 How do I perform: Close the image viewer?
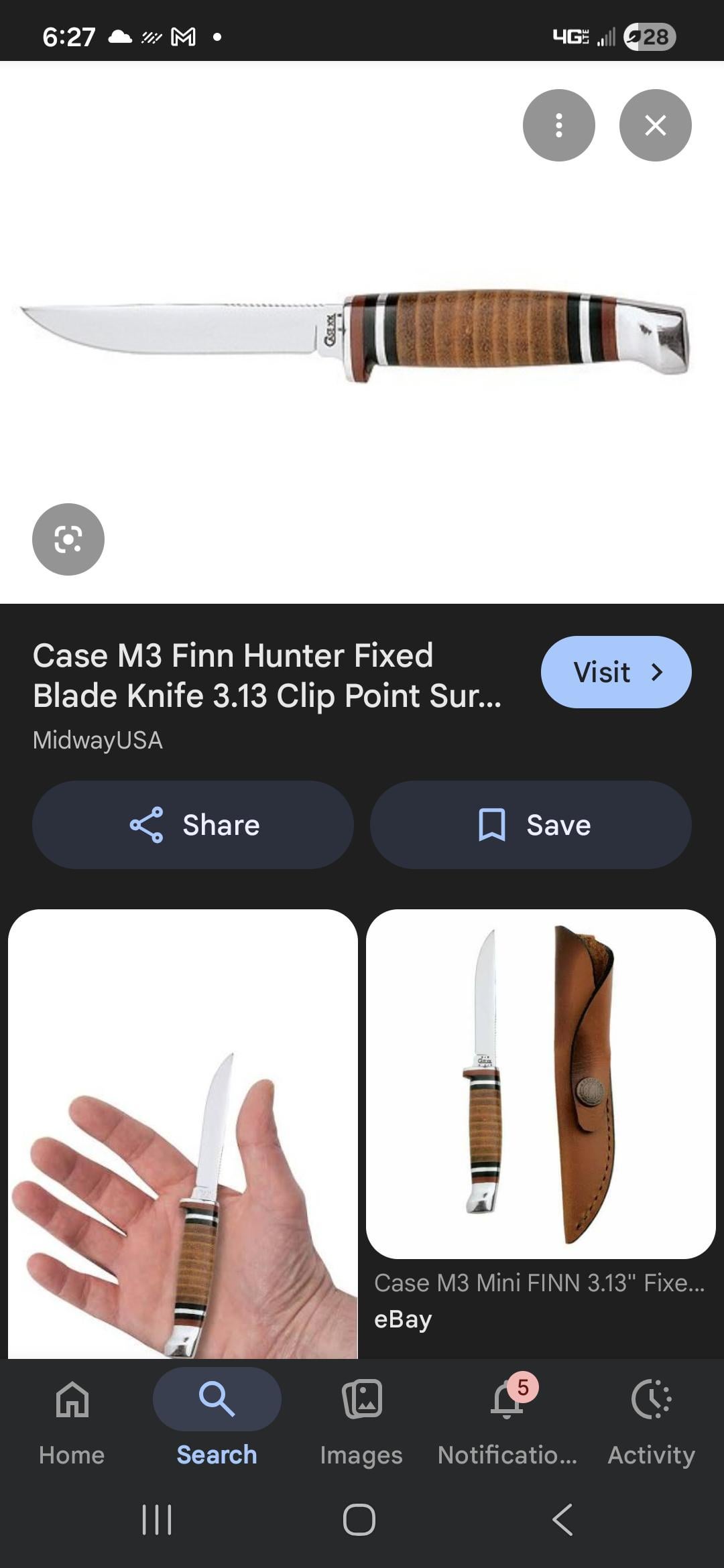655,125
